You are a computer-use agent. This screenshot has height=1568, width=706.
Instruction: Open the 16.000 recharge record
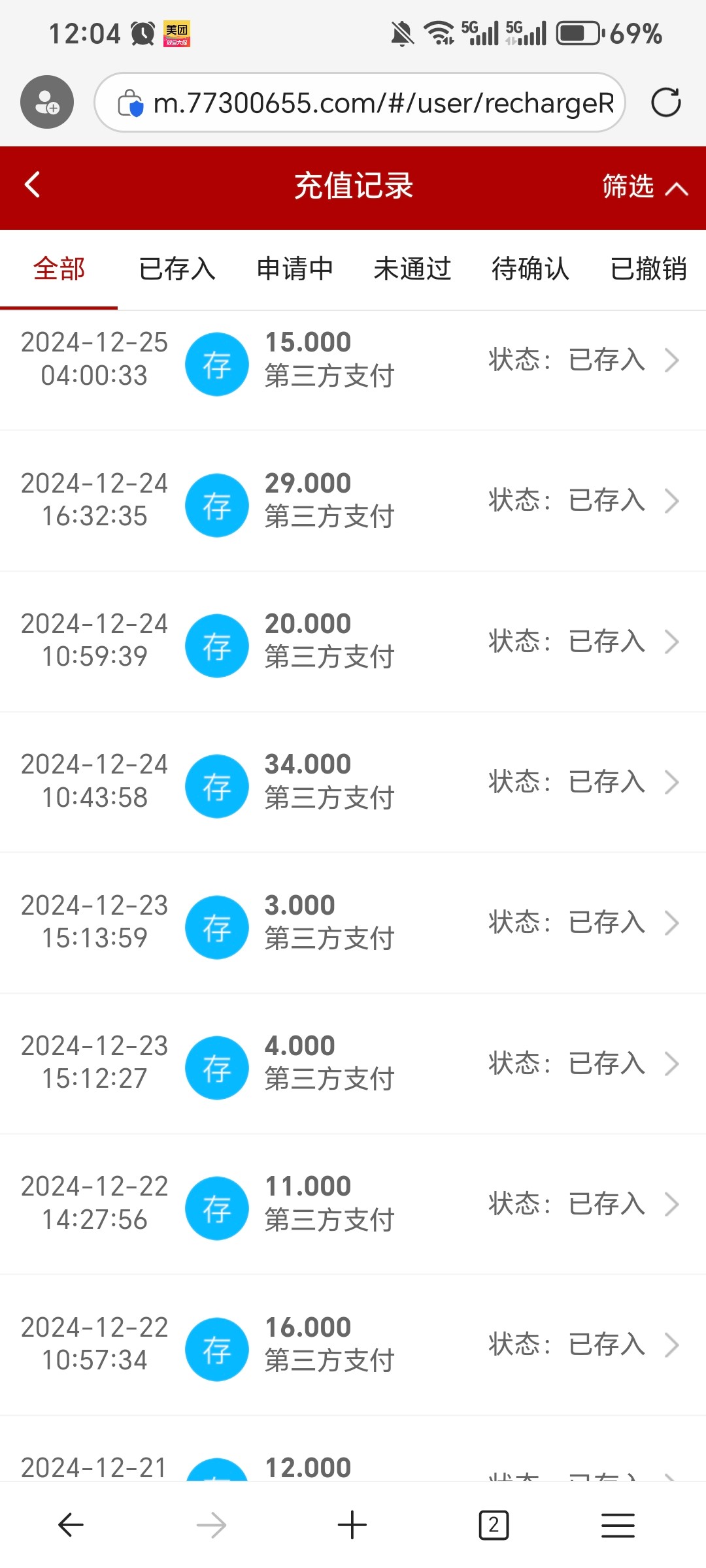pos(353,1345)
